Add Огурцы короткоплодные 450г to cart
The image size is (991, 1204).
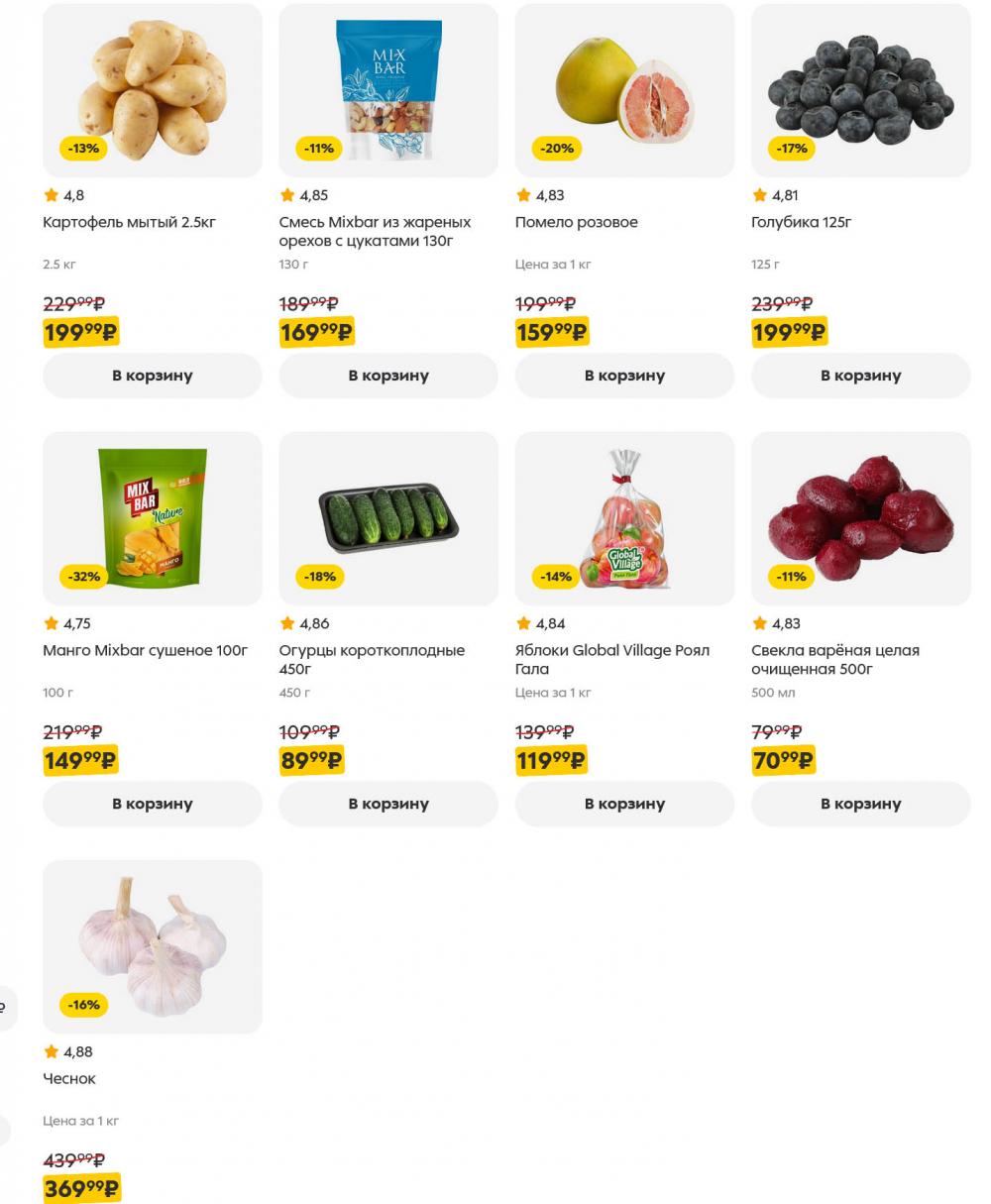point(387,804)
